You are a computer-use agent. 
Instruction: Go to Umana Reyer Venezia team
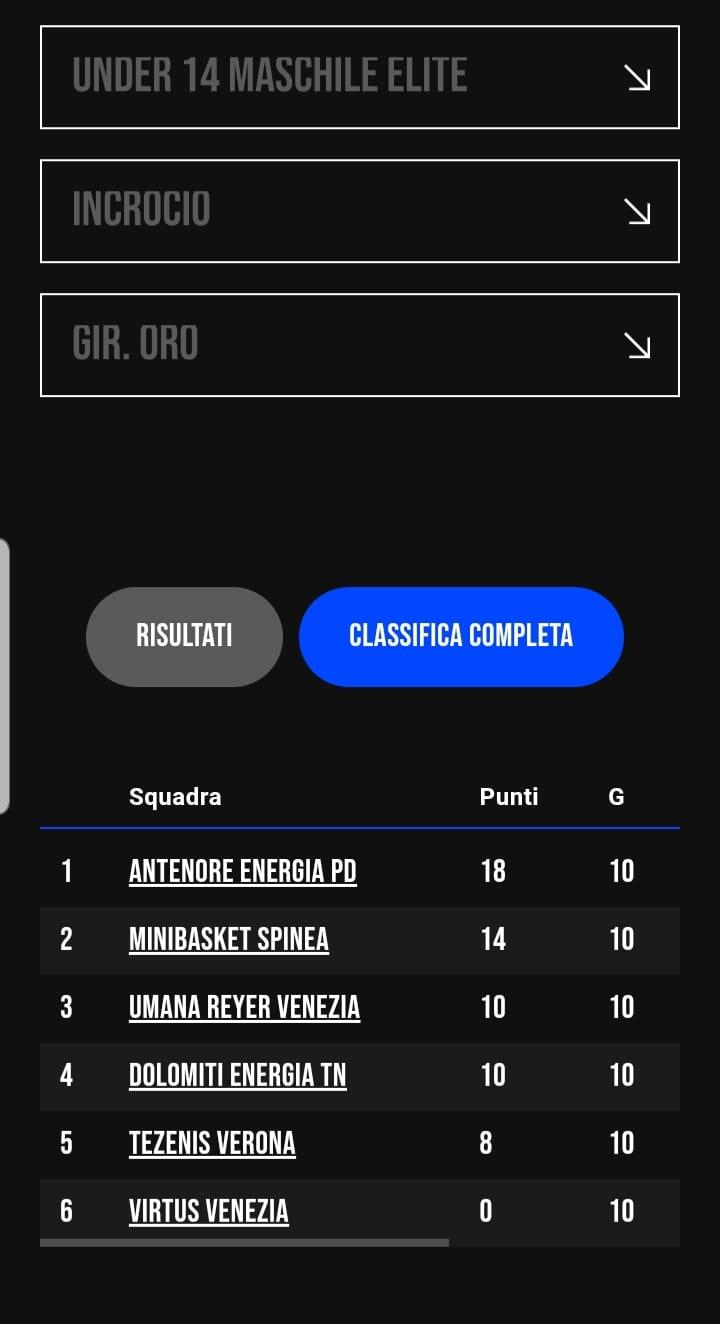click(244, 1007)
